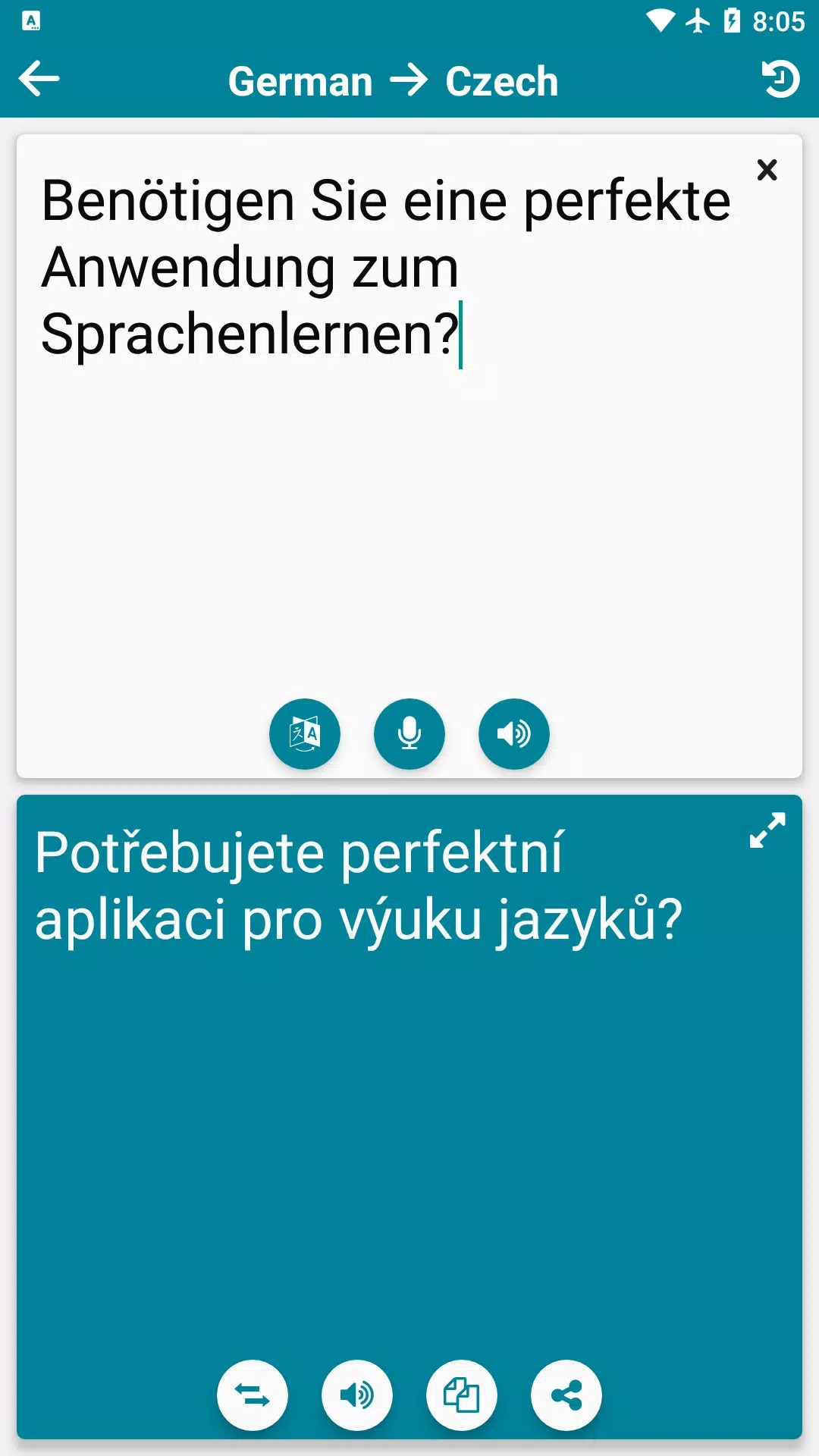Play the Czech translation aloud

pyautogui.click(x=357, y=1395)
